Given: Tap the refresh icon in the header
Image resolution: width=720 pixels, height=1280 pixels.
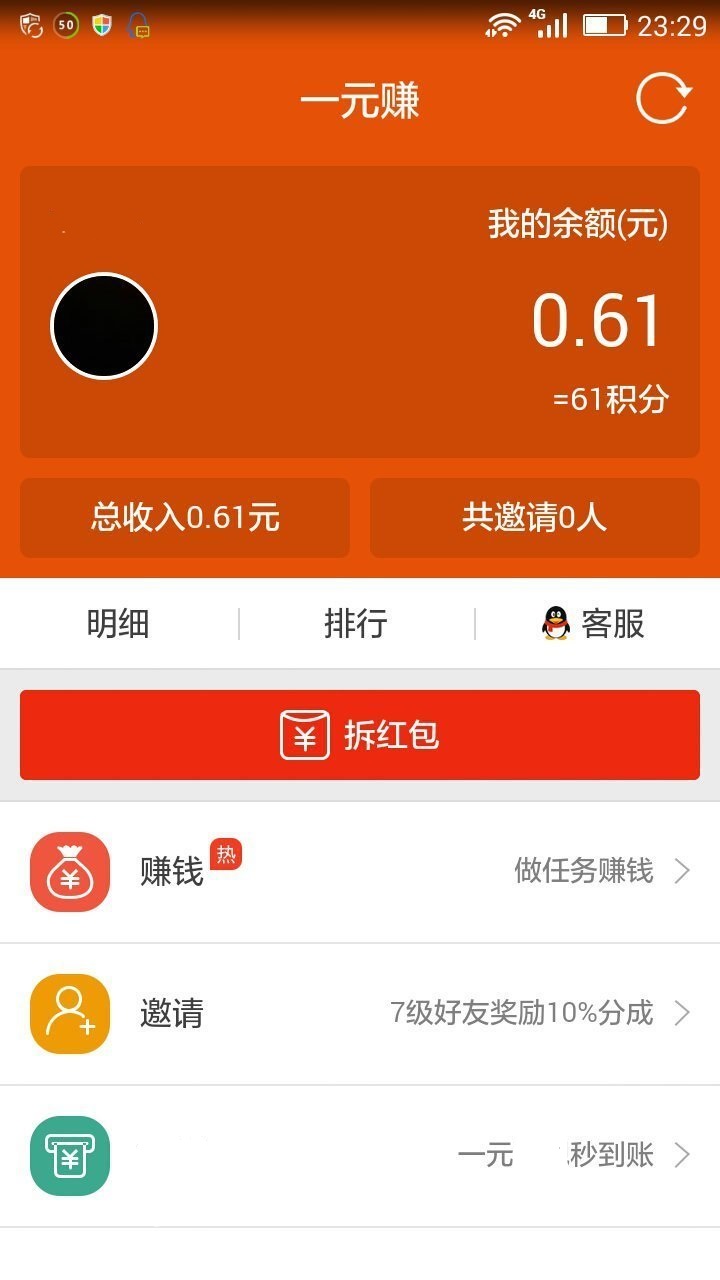Looking at the screenshot, I should pyautogui.click(x=663, y=97).
